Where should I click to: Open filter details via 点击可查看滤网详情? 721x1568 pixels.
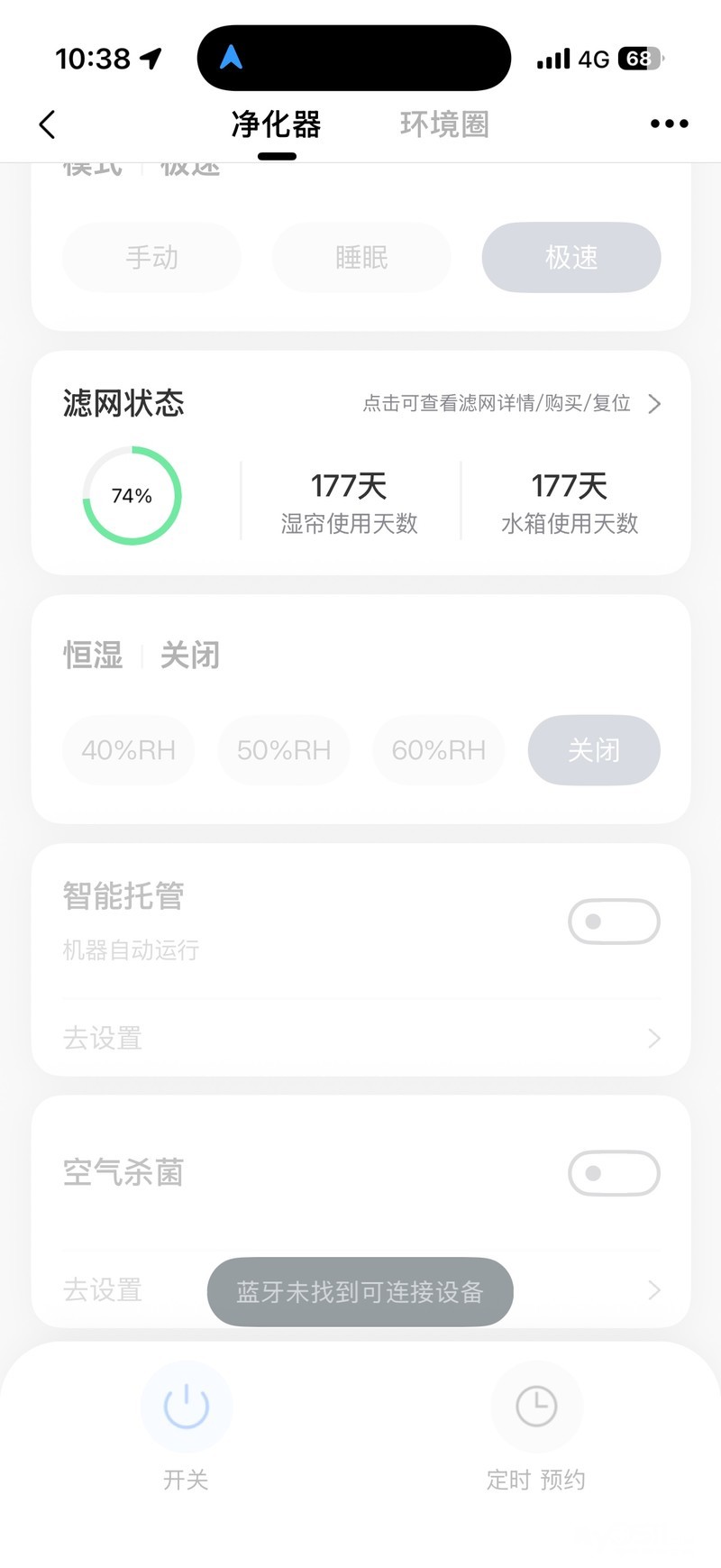[511, 403]
